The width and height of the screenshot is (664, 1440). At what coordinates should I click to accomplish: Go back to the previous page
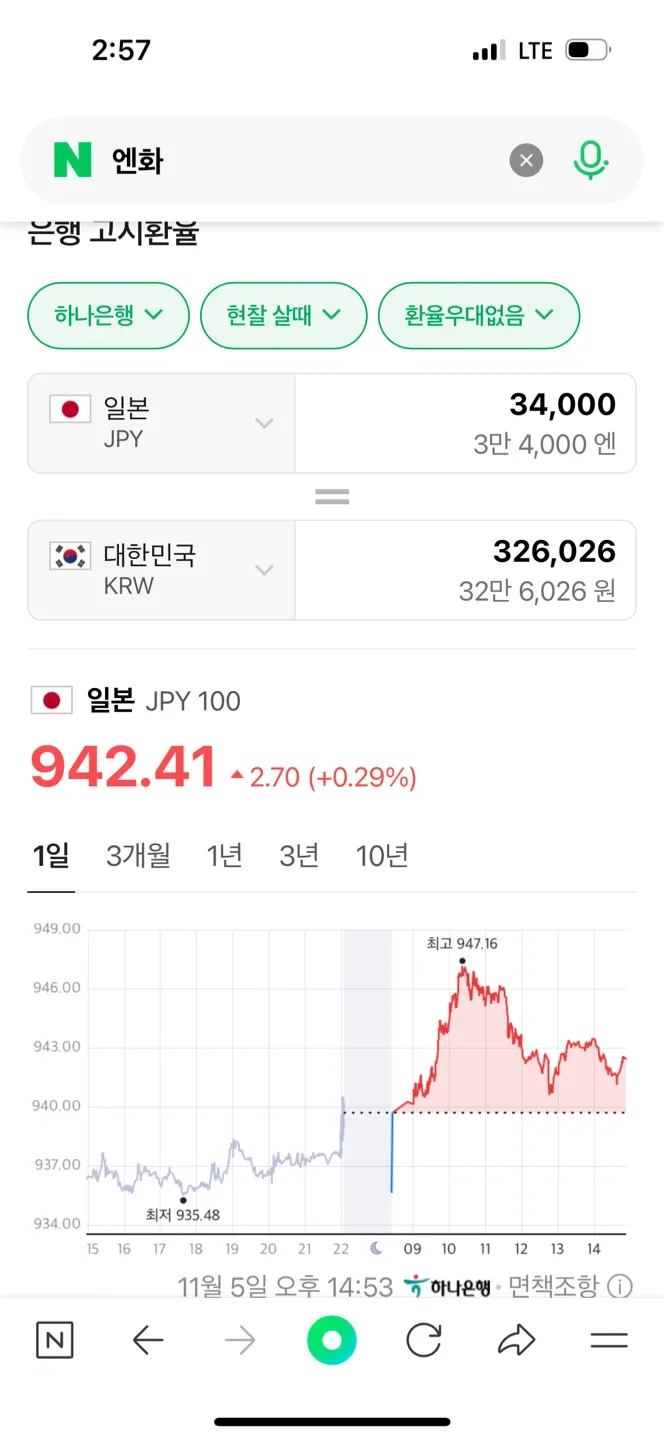click(148, 1340)
